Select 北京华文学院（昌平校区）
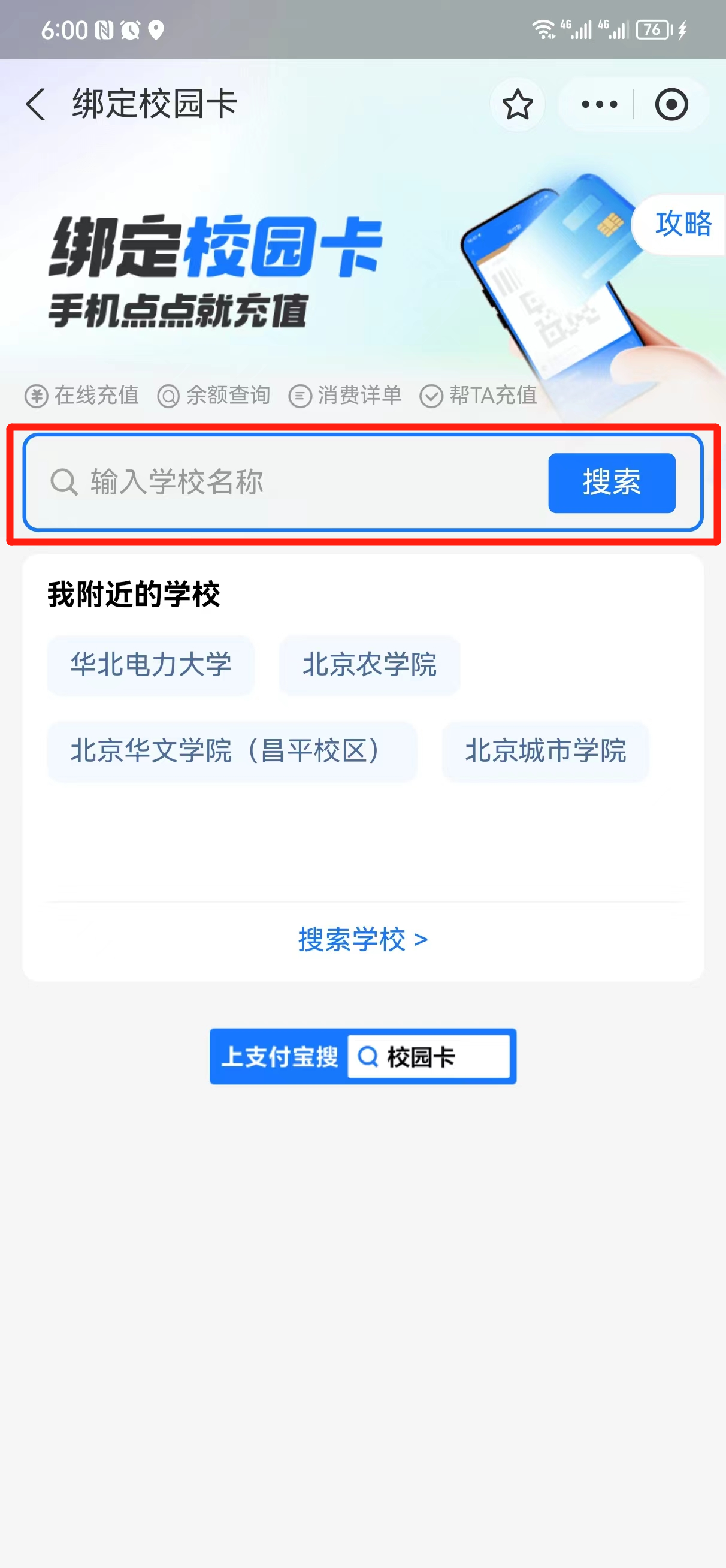Image resolution: width=726 pixels, height=1568 pixels. (232, 751)
